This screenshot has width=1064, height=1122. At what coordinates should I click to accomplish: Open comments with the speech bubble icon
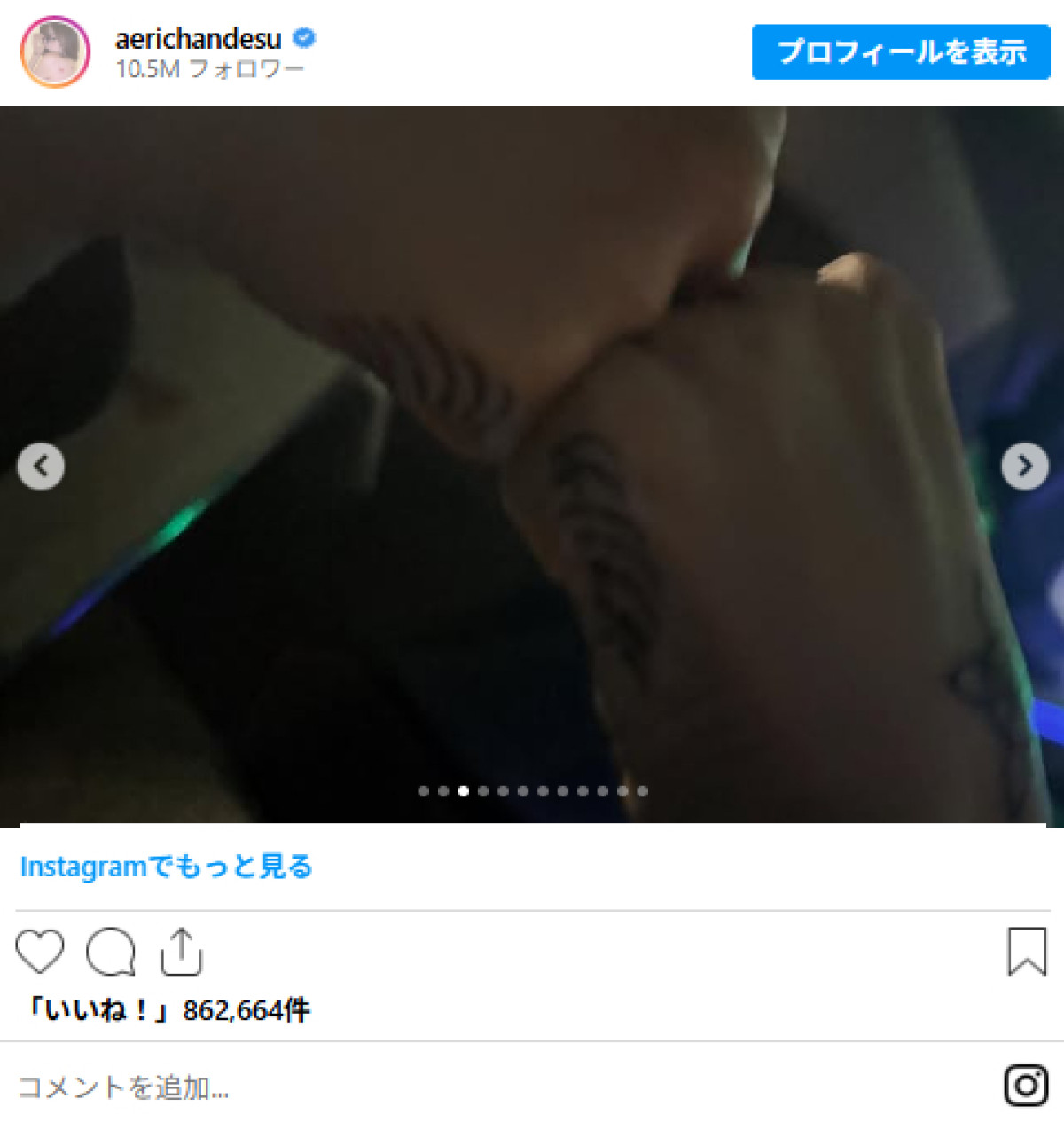[111, 952]
